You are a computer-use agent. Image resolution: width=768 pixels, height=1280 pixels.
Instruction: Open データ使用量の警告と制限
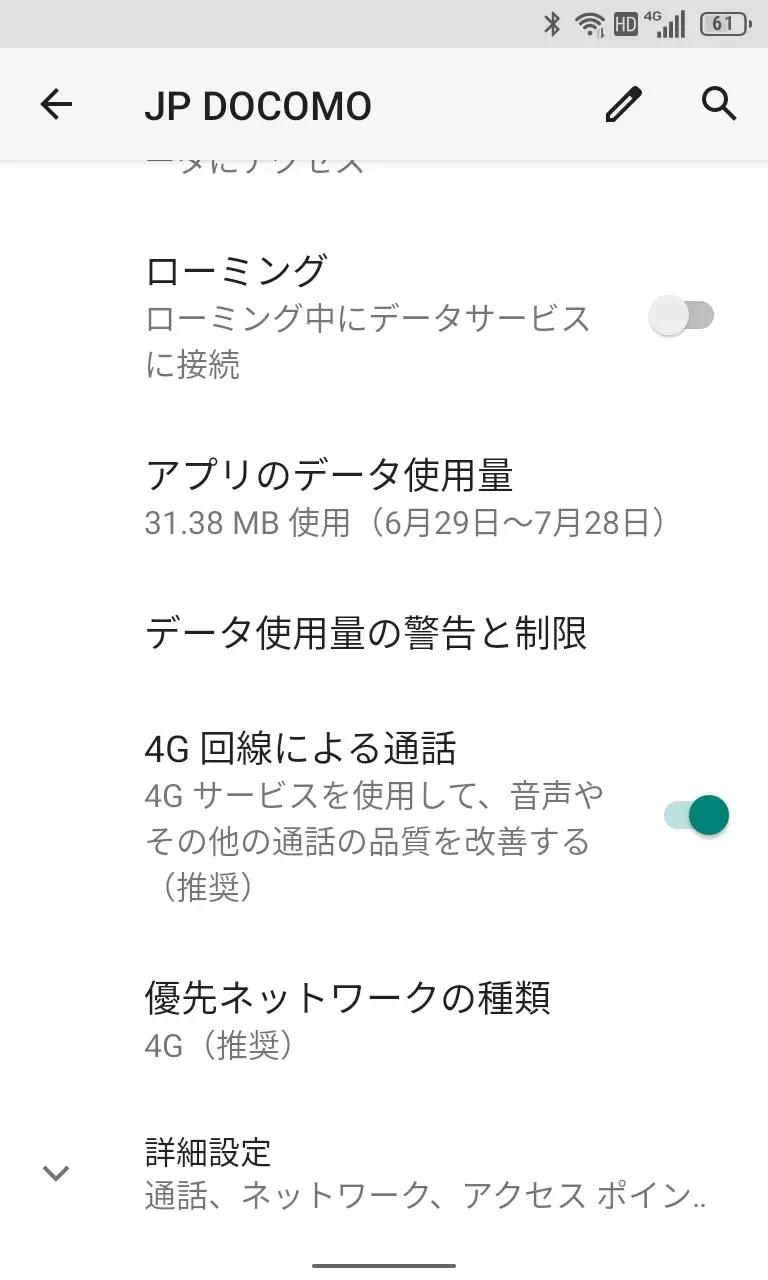384,633
